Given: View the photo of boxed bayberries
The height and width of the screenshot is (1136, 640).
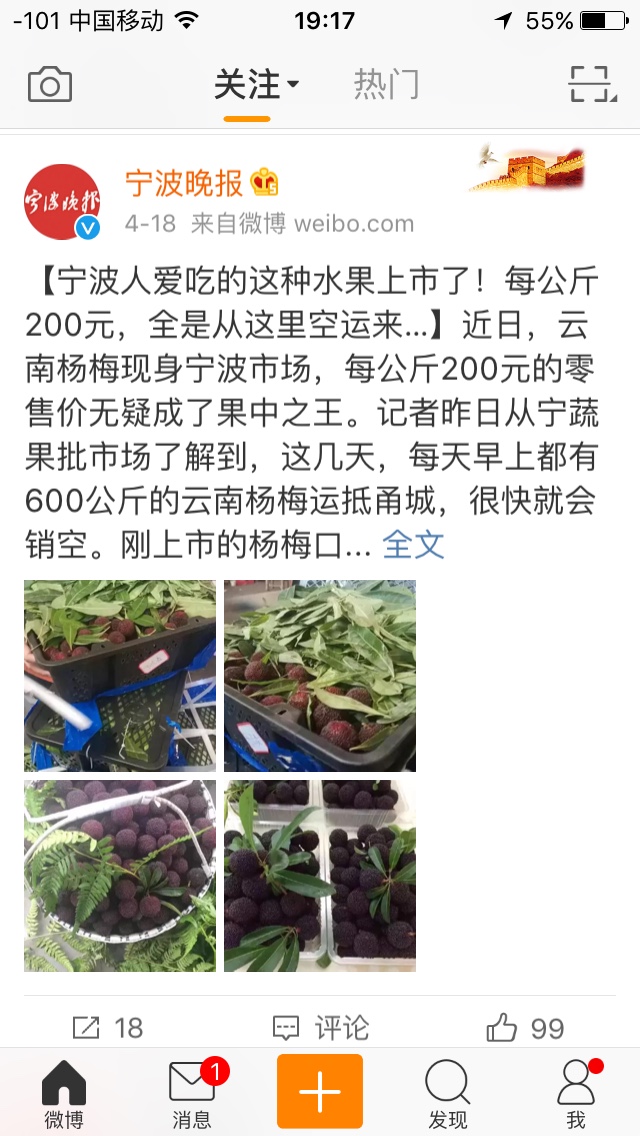Looking at the screenshot, I should click(320, 876).
